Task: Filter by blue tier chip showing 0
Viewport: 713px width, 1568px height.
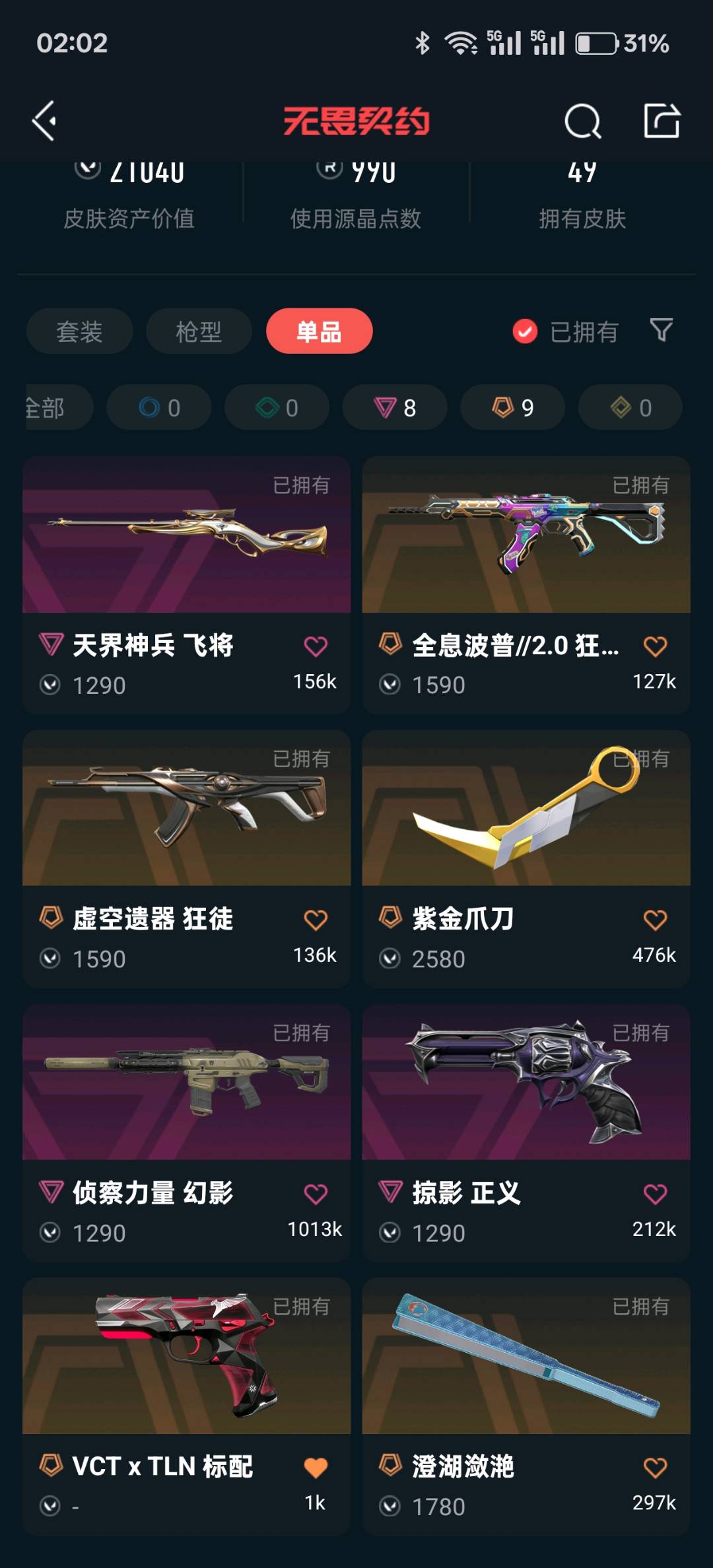Action: [159, 407]
